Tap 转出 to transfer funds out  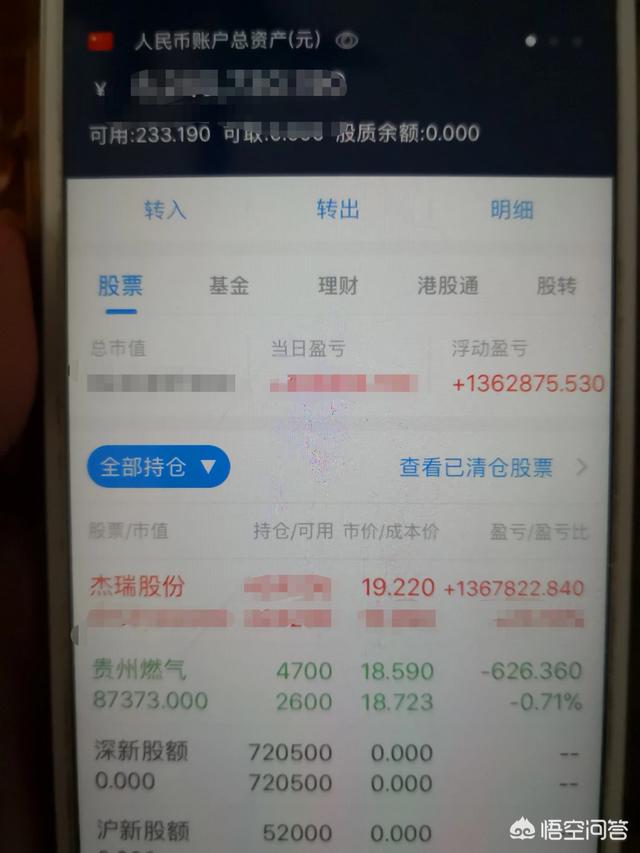338,209
